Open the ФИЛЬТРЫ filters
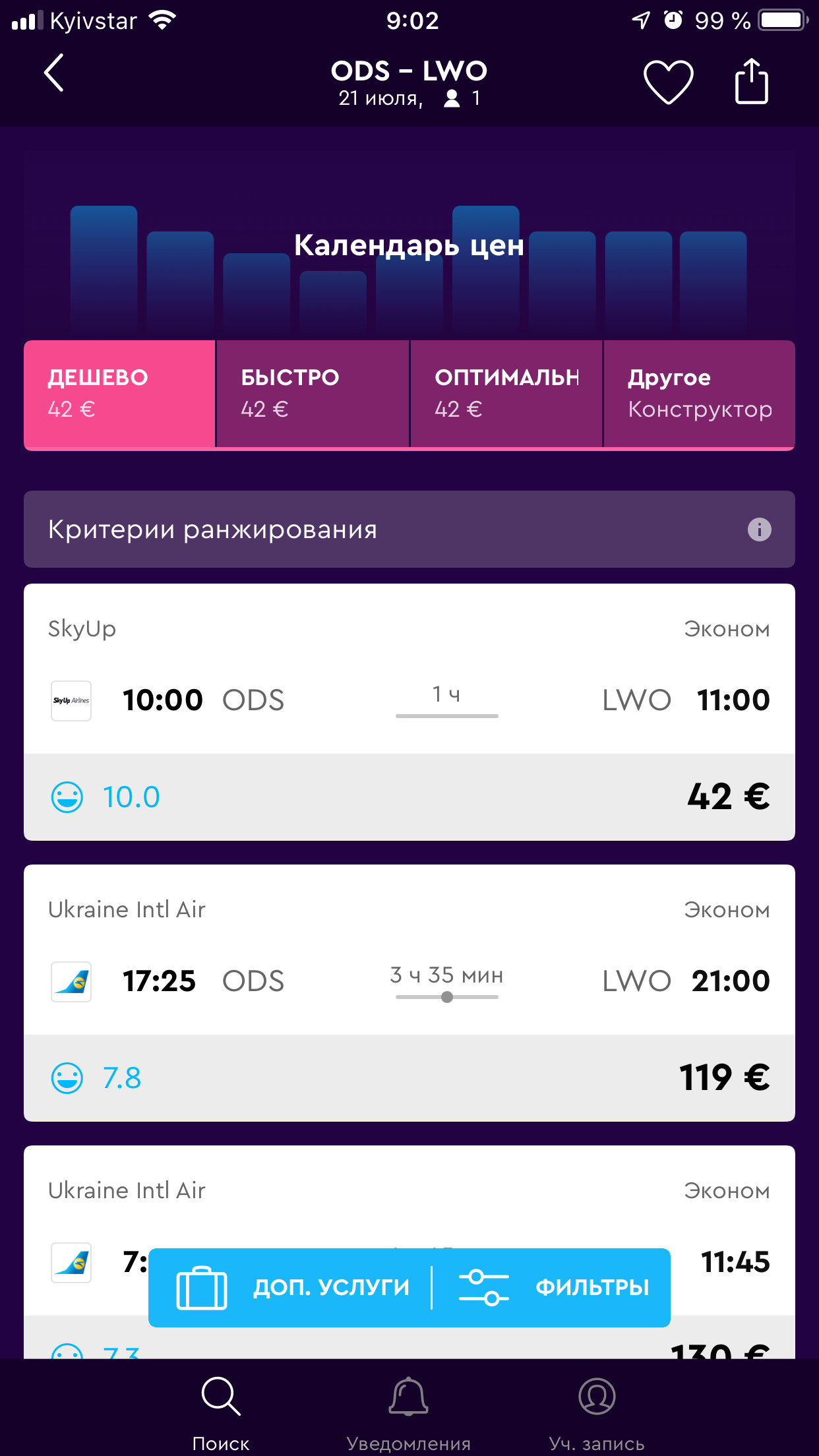 point(554,1287)
